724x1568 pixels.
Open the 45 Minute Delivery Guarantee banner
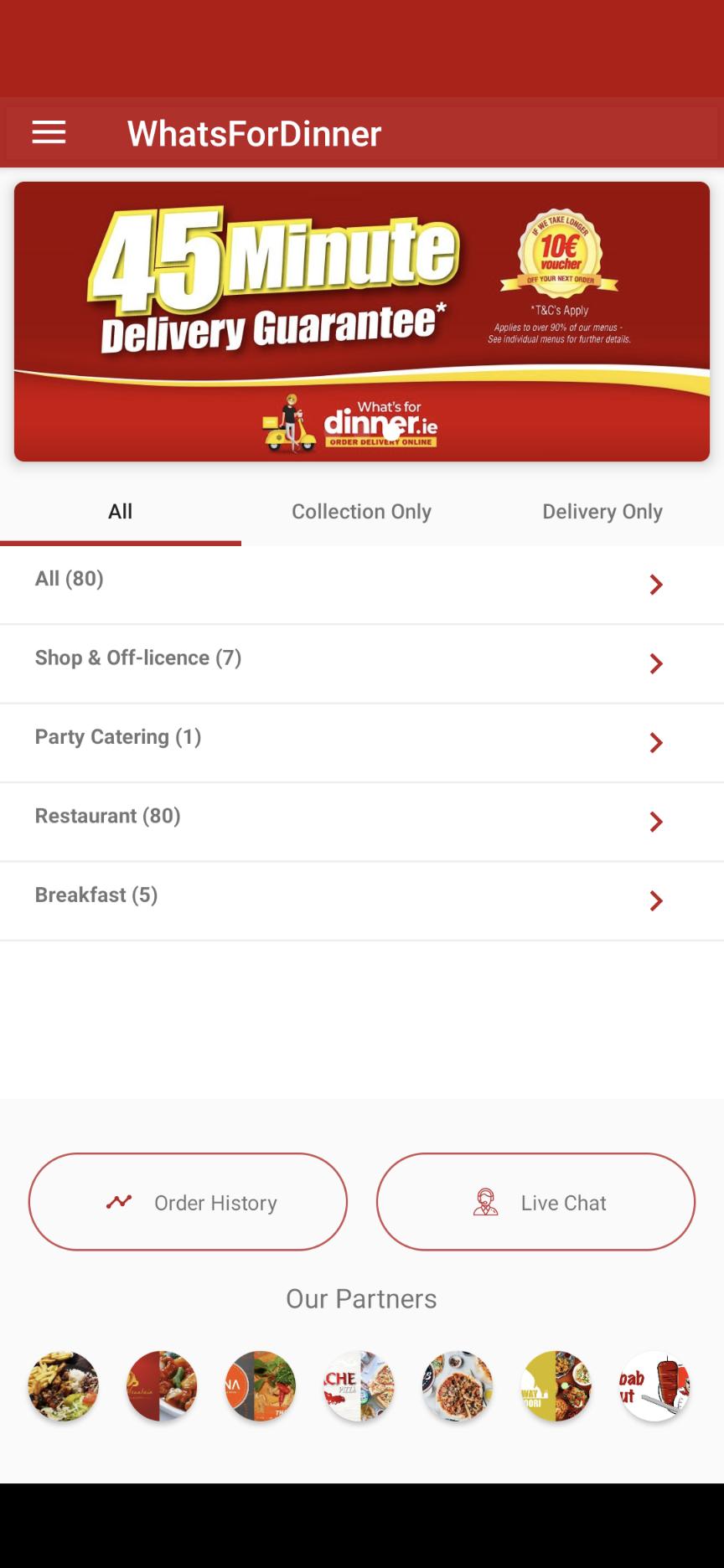tap(362, 322)
